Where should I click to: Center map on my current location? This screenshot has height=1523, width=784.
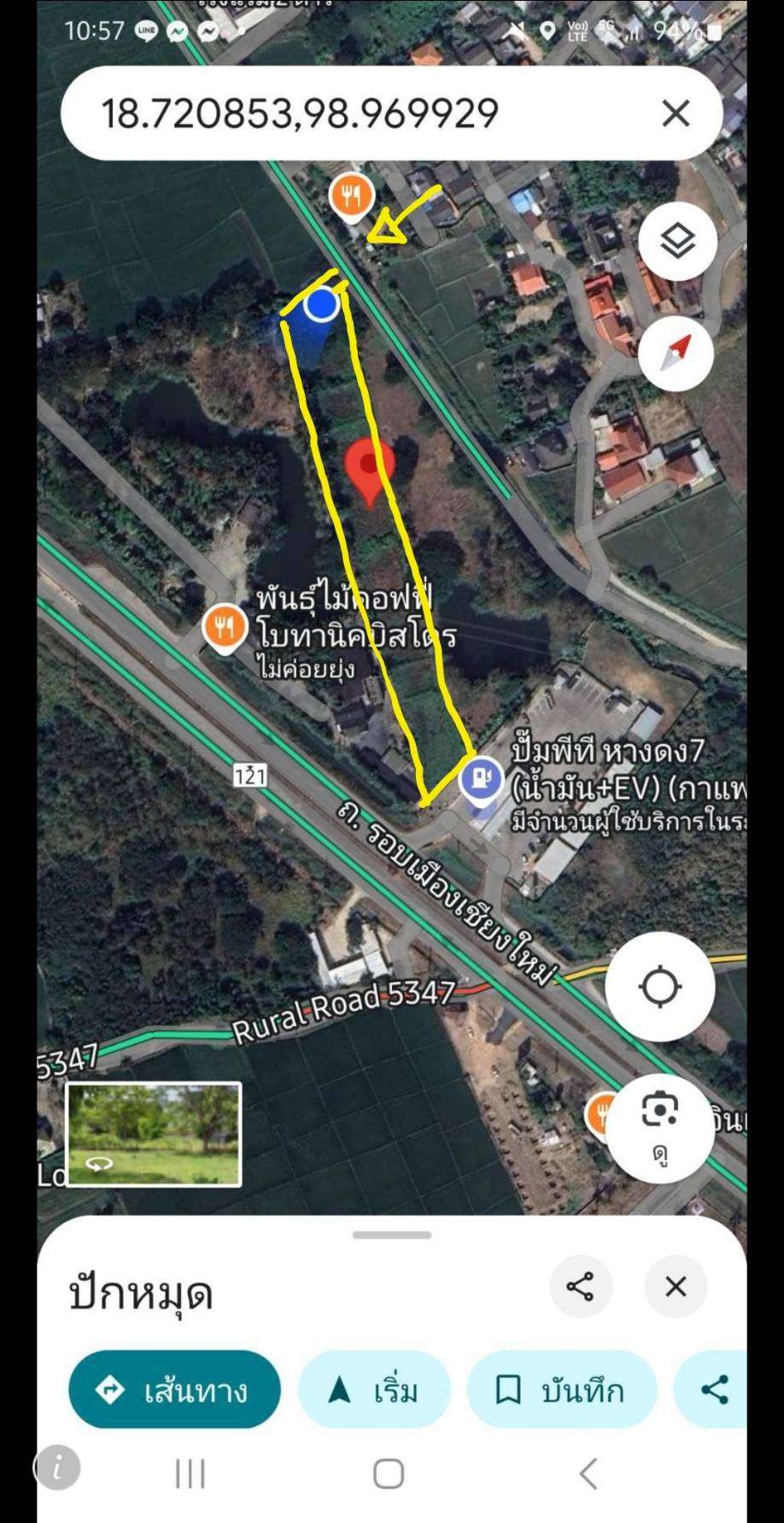(x=659, y=987)
